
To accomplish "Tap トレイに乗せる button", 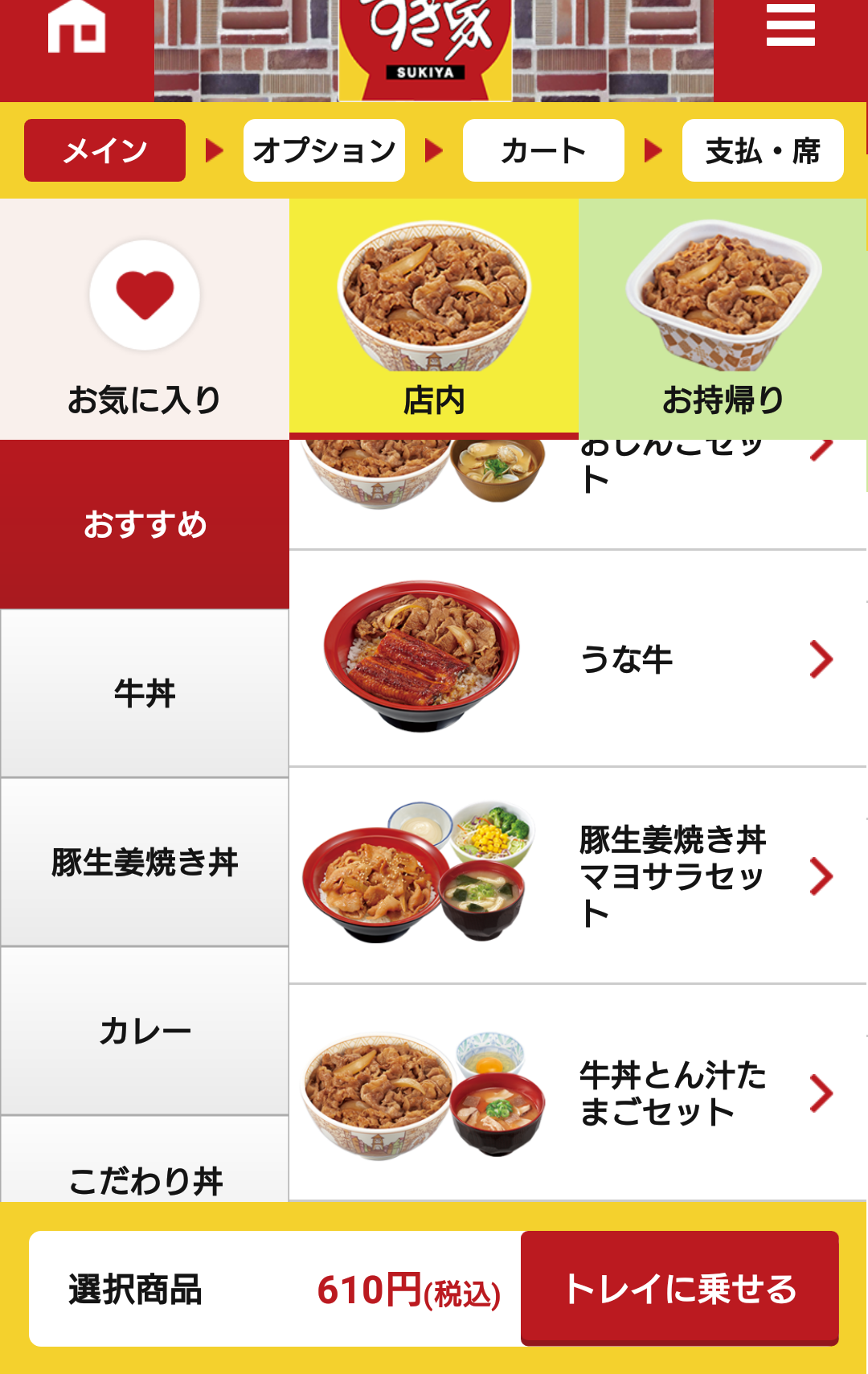I will (x=679, y=1288).
